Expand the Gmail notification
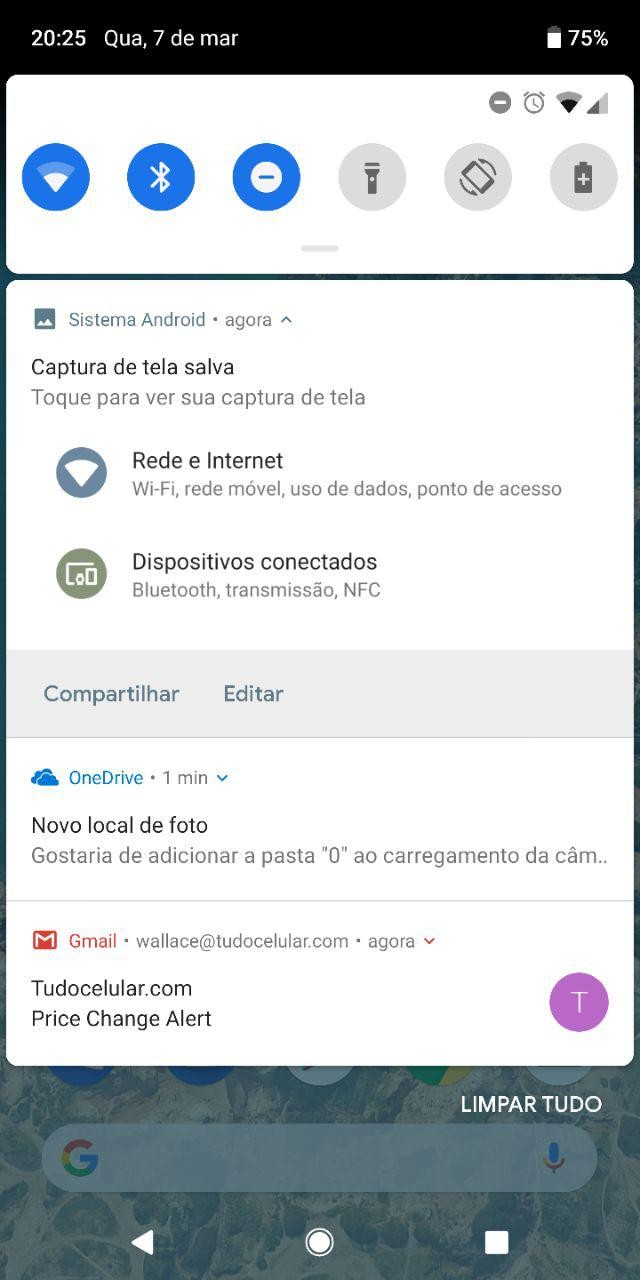Image resolution: width=640 pixels, height=1280 pixels. (430, 941)
